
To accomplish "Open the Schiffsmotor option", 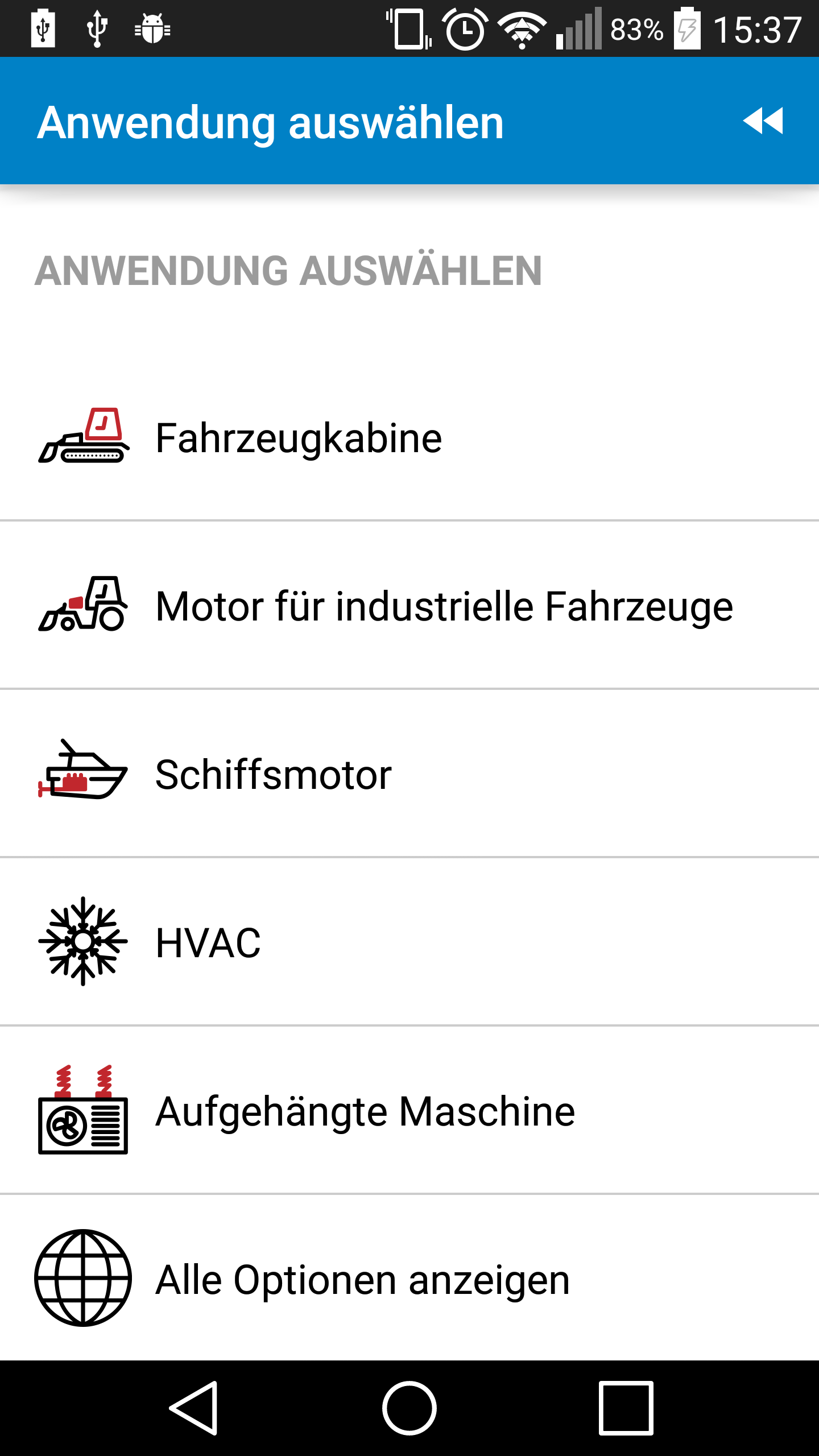I will tap(409, 773).
